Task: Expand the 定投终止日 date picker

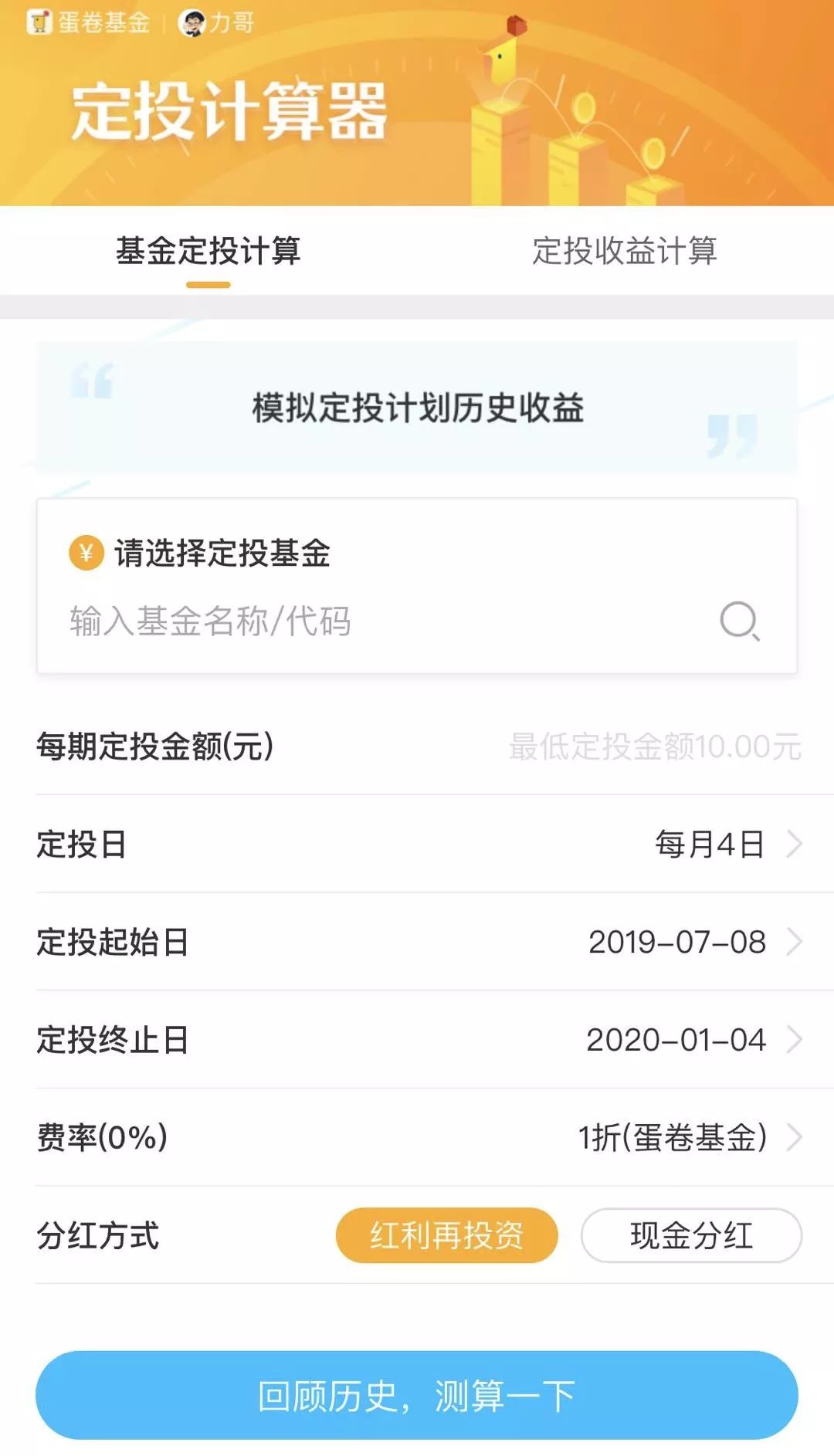Action: click(417, 1041)
